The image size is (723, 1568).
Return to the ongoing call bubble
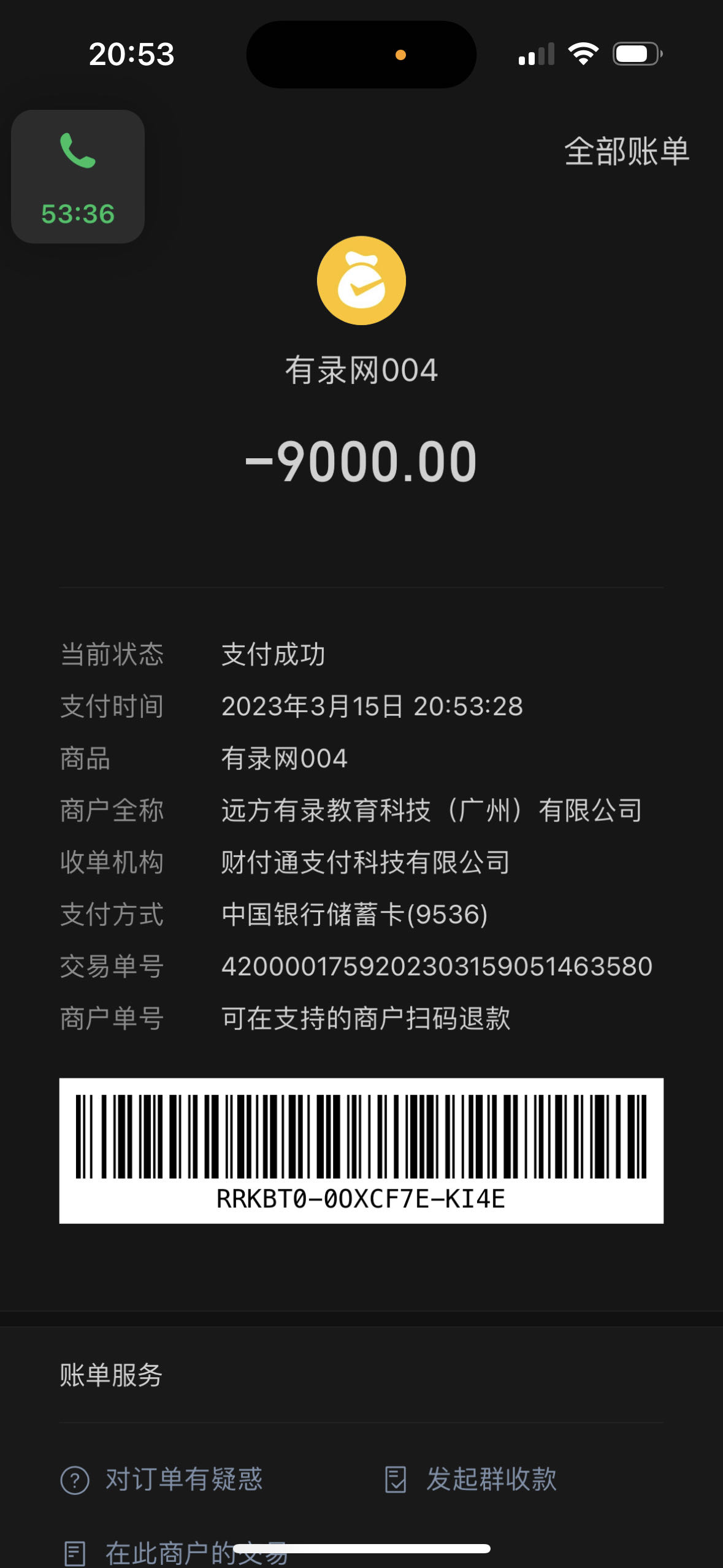coord(78,177)
